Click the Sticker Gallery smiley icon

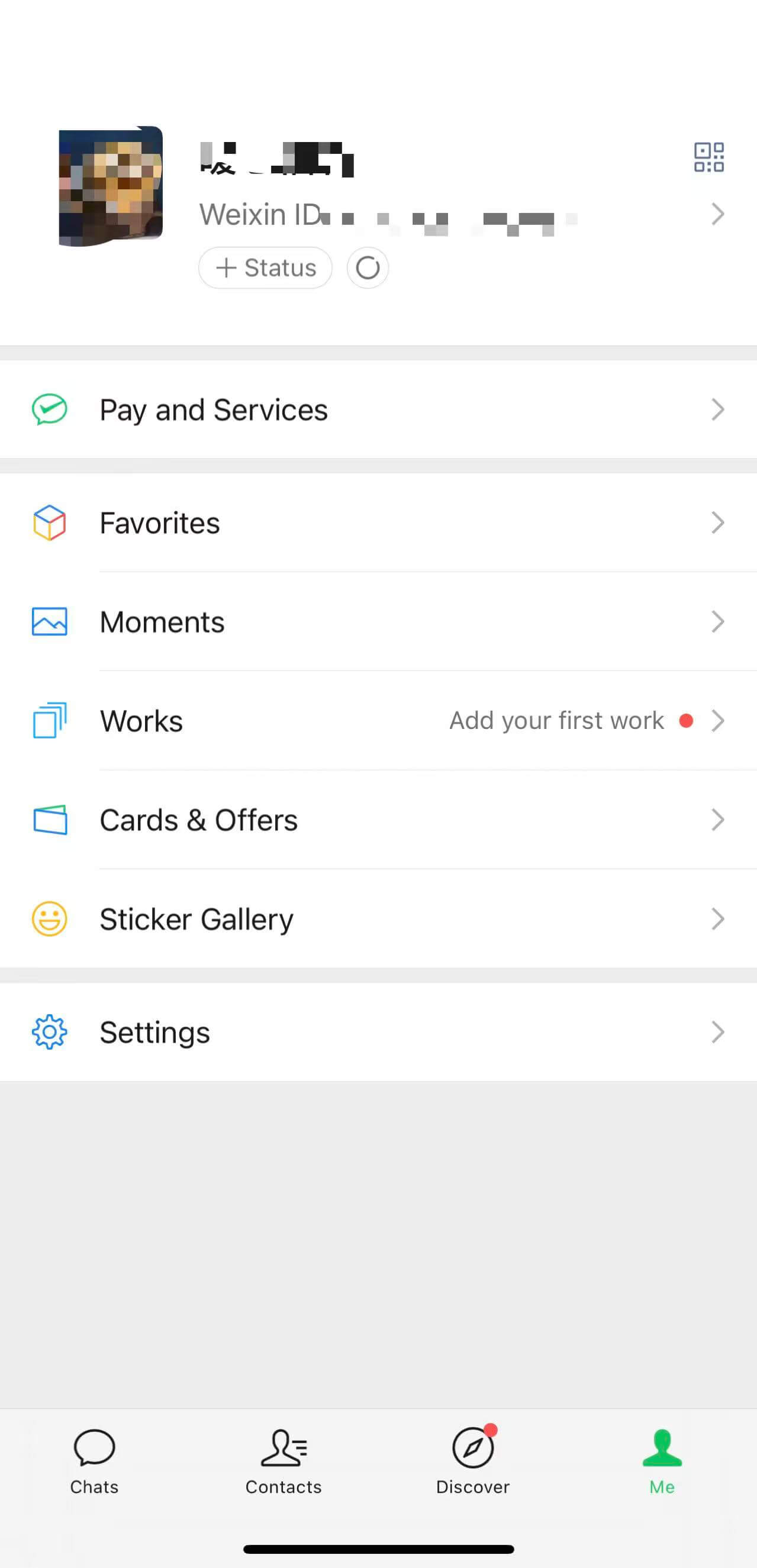point(49,919)
